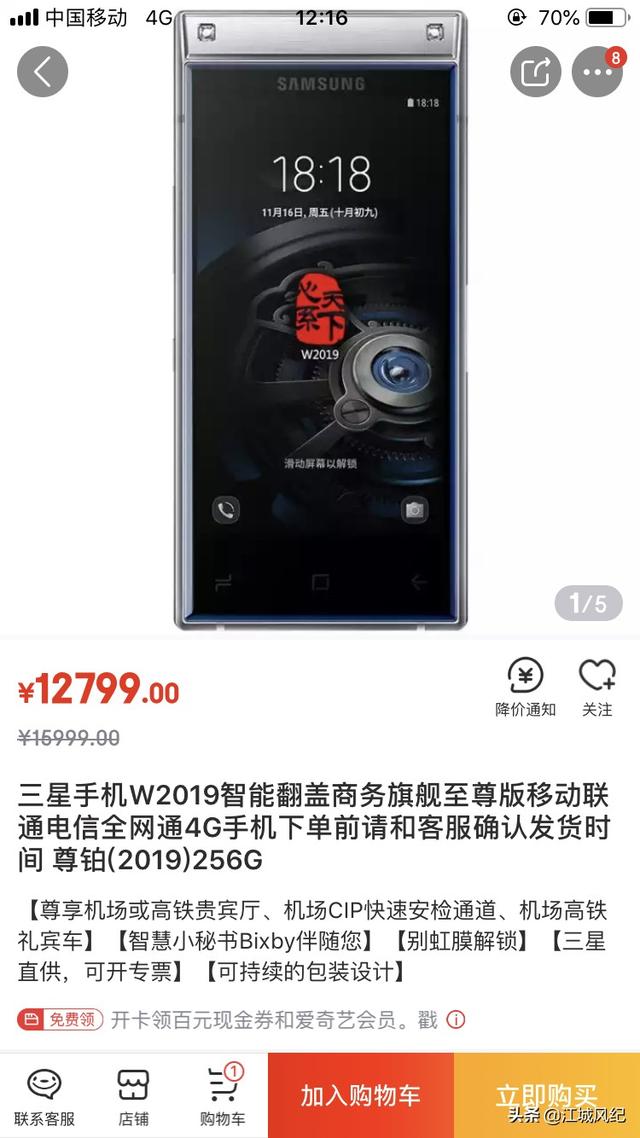Buy now with 立即购买 button
The height and width of the screenshot is (1138, 640).
tap(547, 1095)
